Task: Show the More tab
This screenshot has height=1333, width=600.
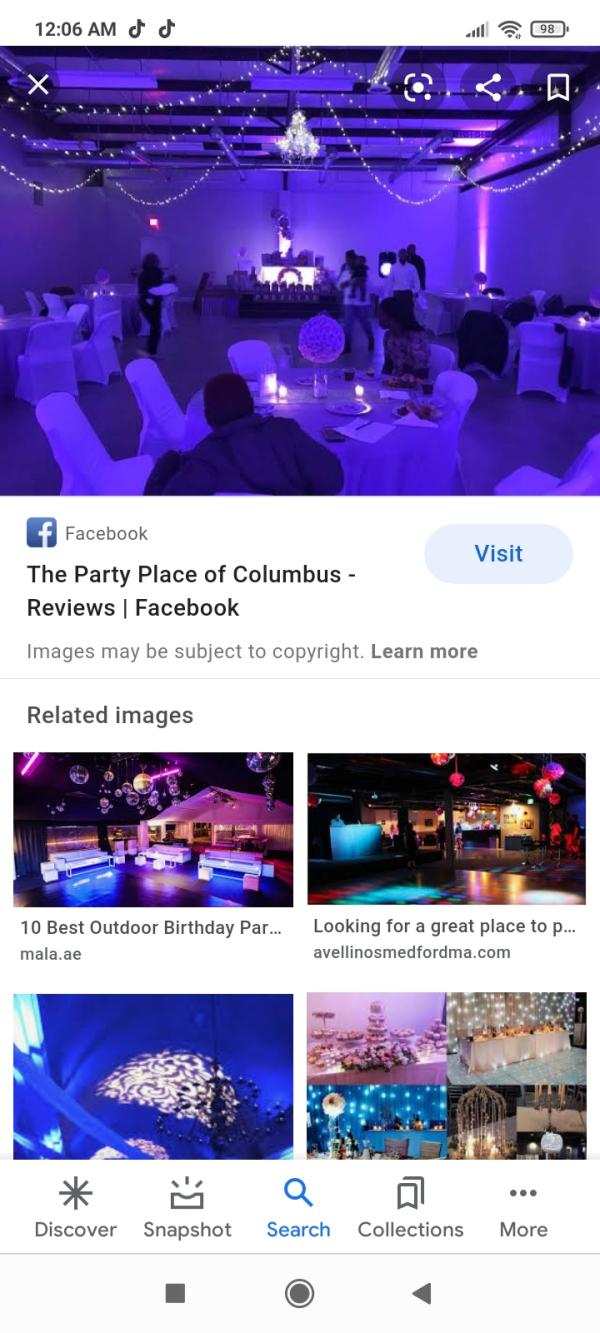Action: click(523, 1208)
